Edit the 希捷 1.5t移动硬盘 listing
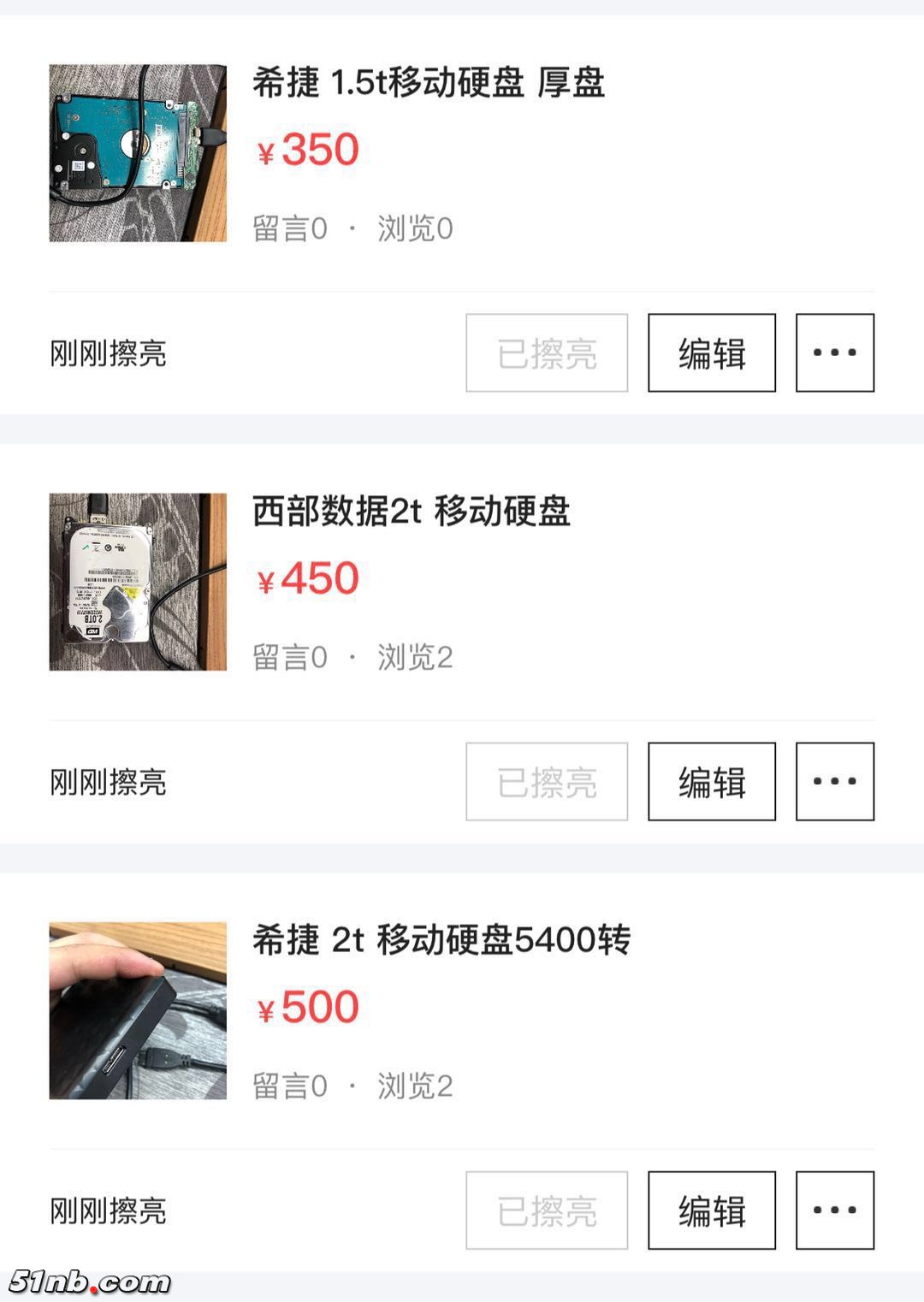Screen dimensions: 924x1302 click(711, 353)
